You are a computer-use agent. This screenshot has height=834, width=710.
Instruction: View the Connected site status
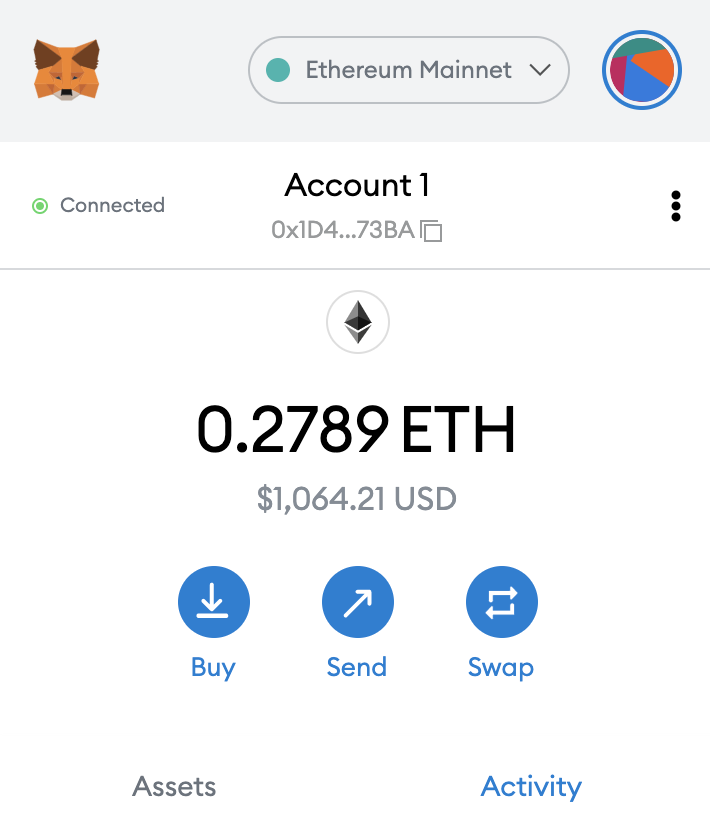coord(98,206)
